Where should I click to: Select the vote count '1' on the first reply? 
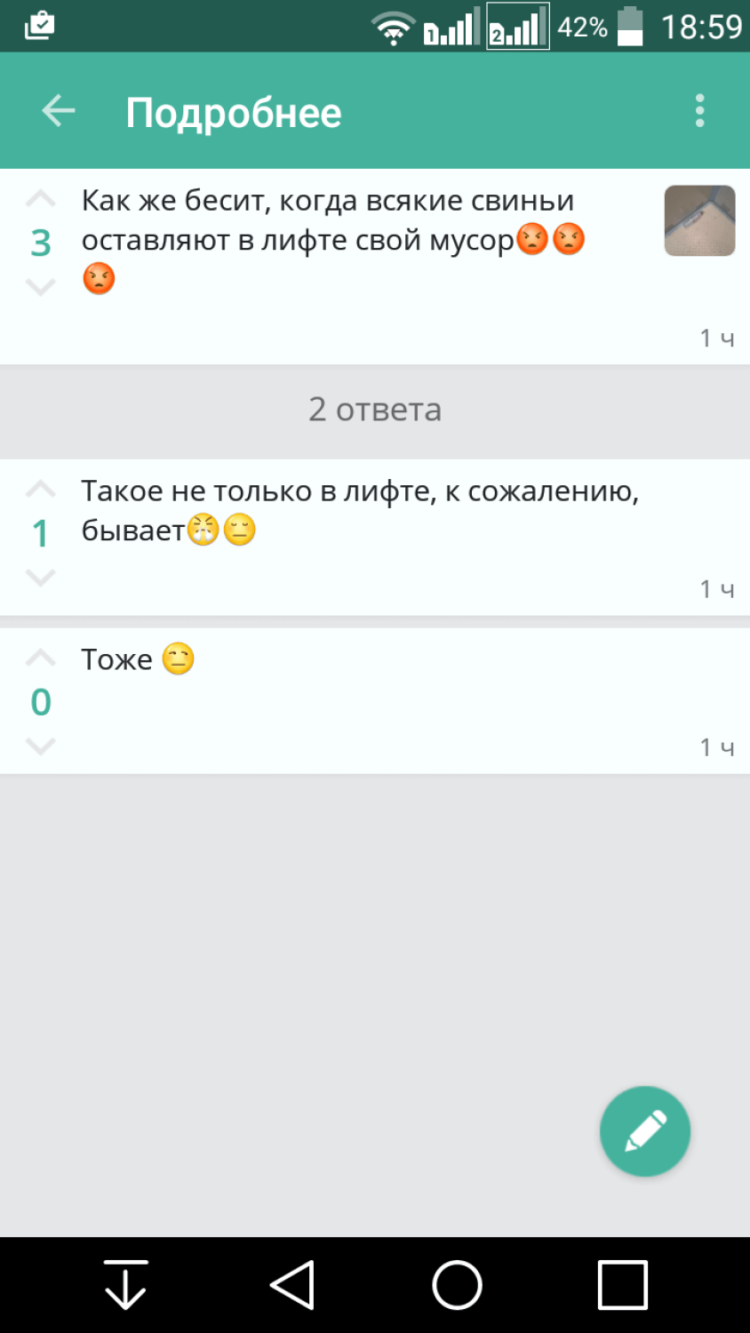click(x=40, y=533)
